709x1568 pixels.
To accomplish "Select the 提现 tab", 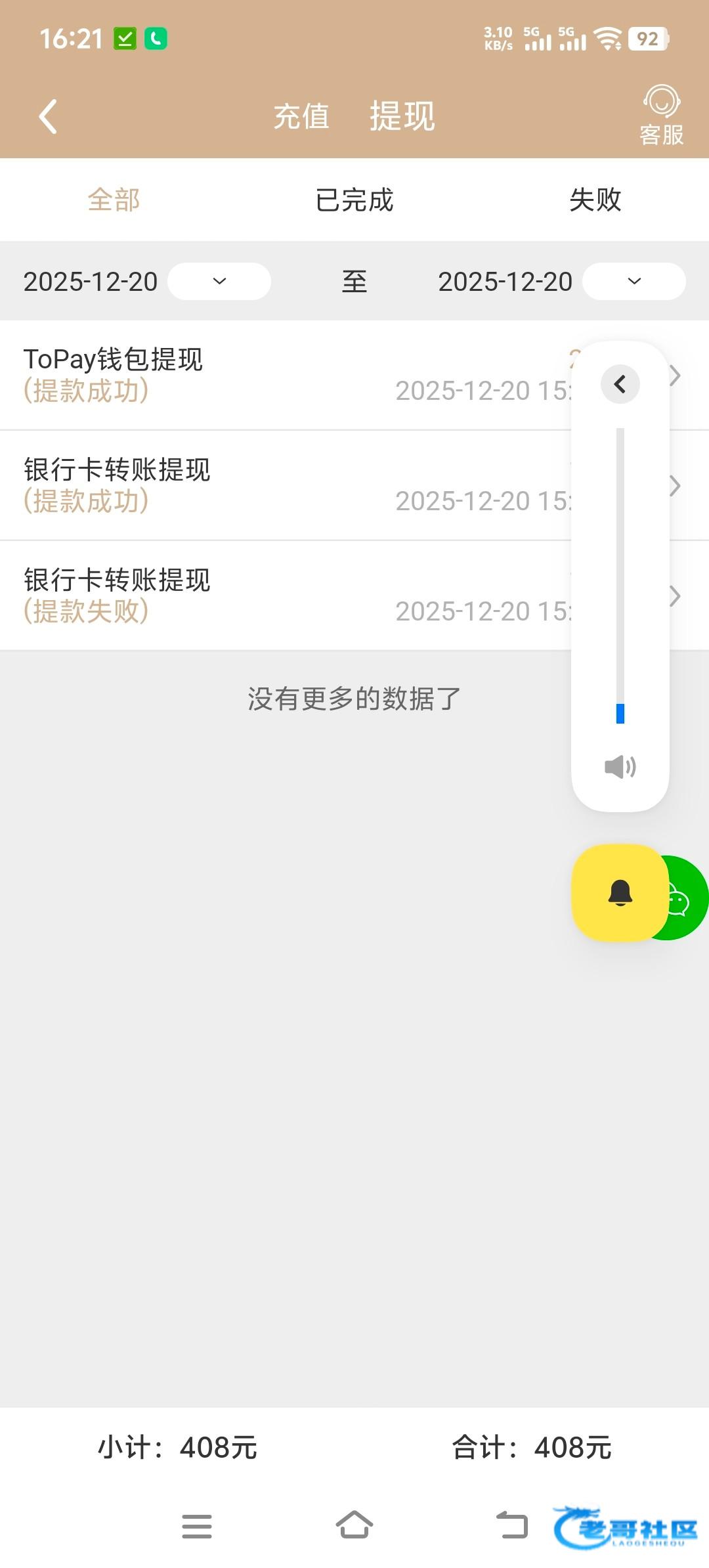I will click(x=402, y=116).
